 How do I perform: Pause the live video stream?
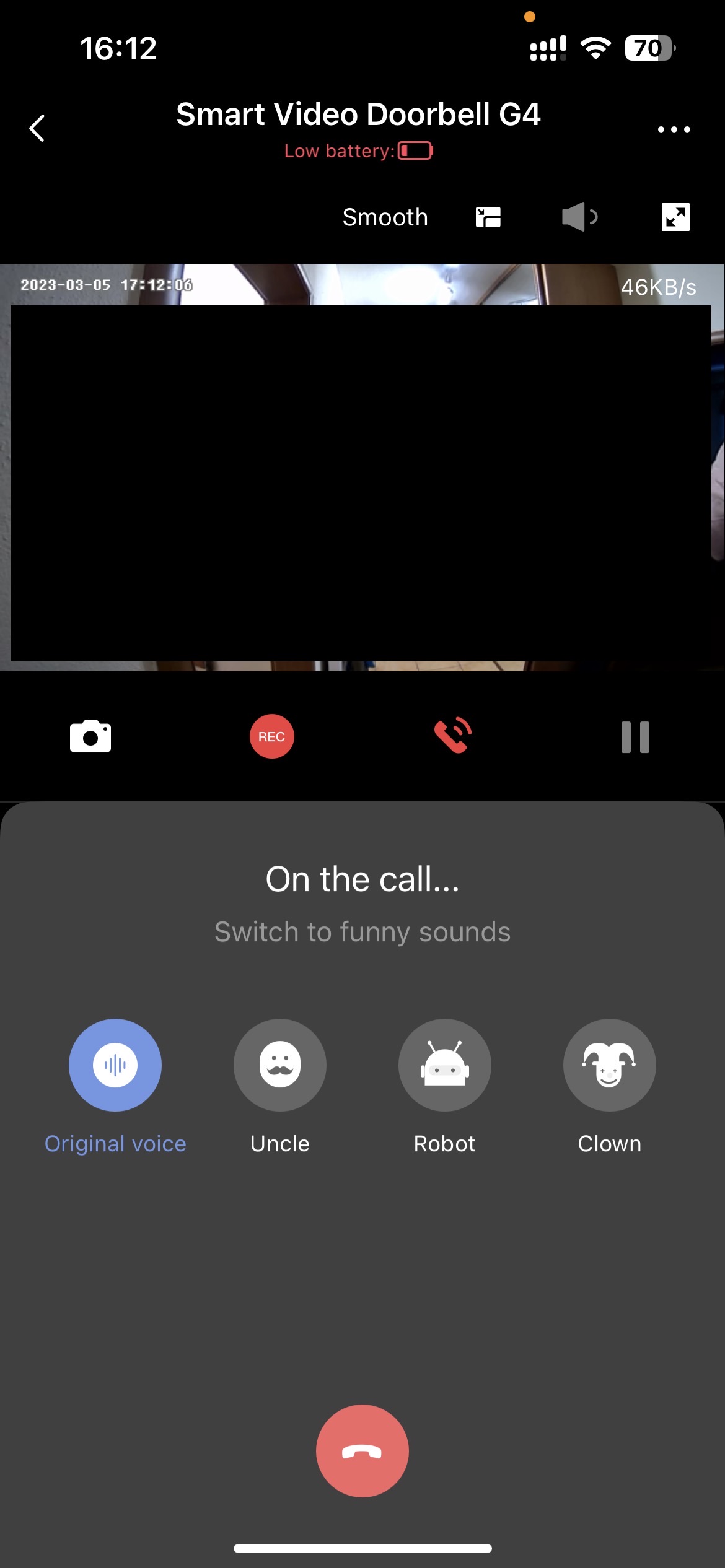[635, 737]
